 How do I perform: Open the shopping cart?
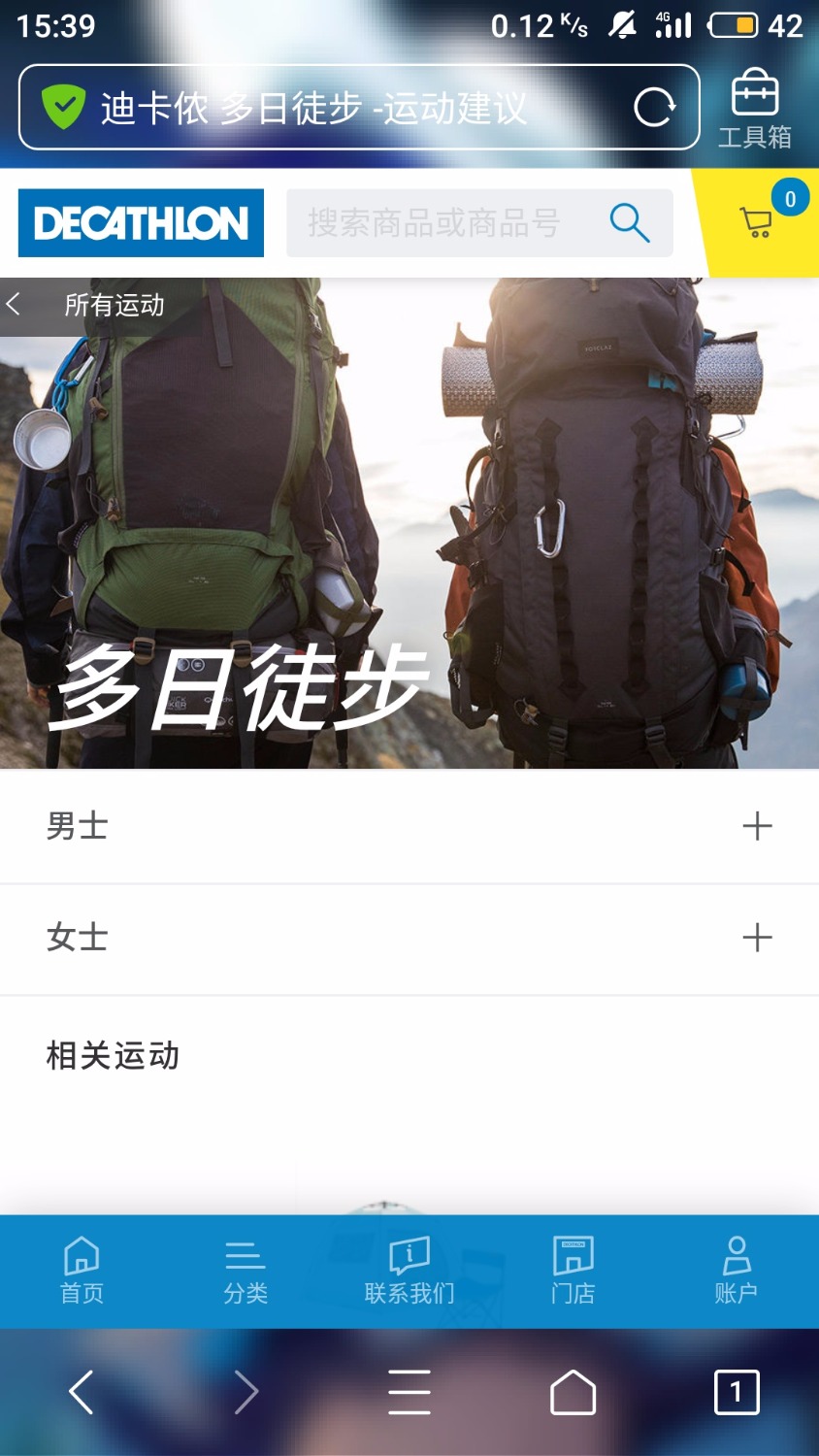[758, 222]
